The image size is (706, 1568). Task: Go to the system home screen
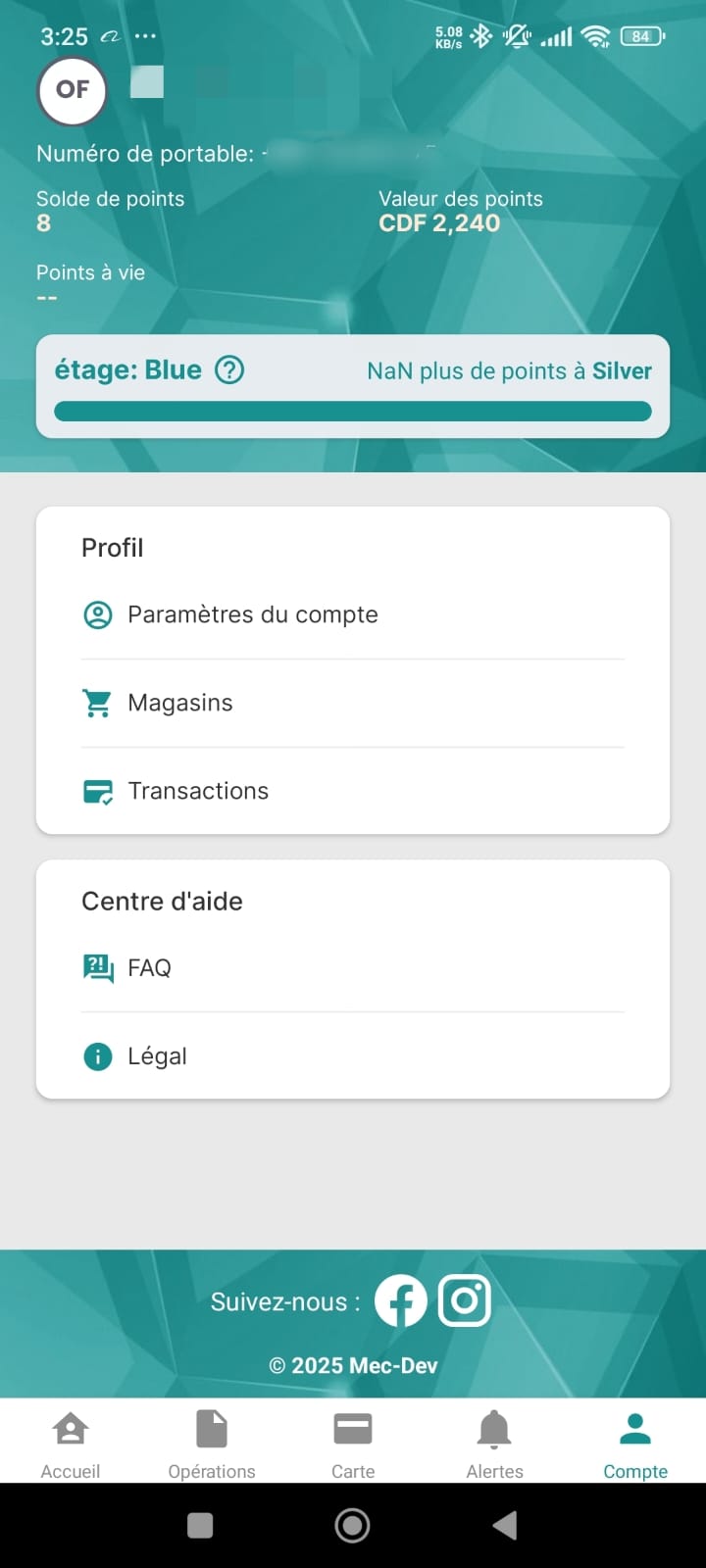pyautogui.click(x=353, y=1525)
